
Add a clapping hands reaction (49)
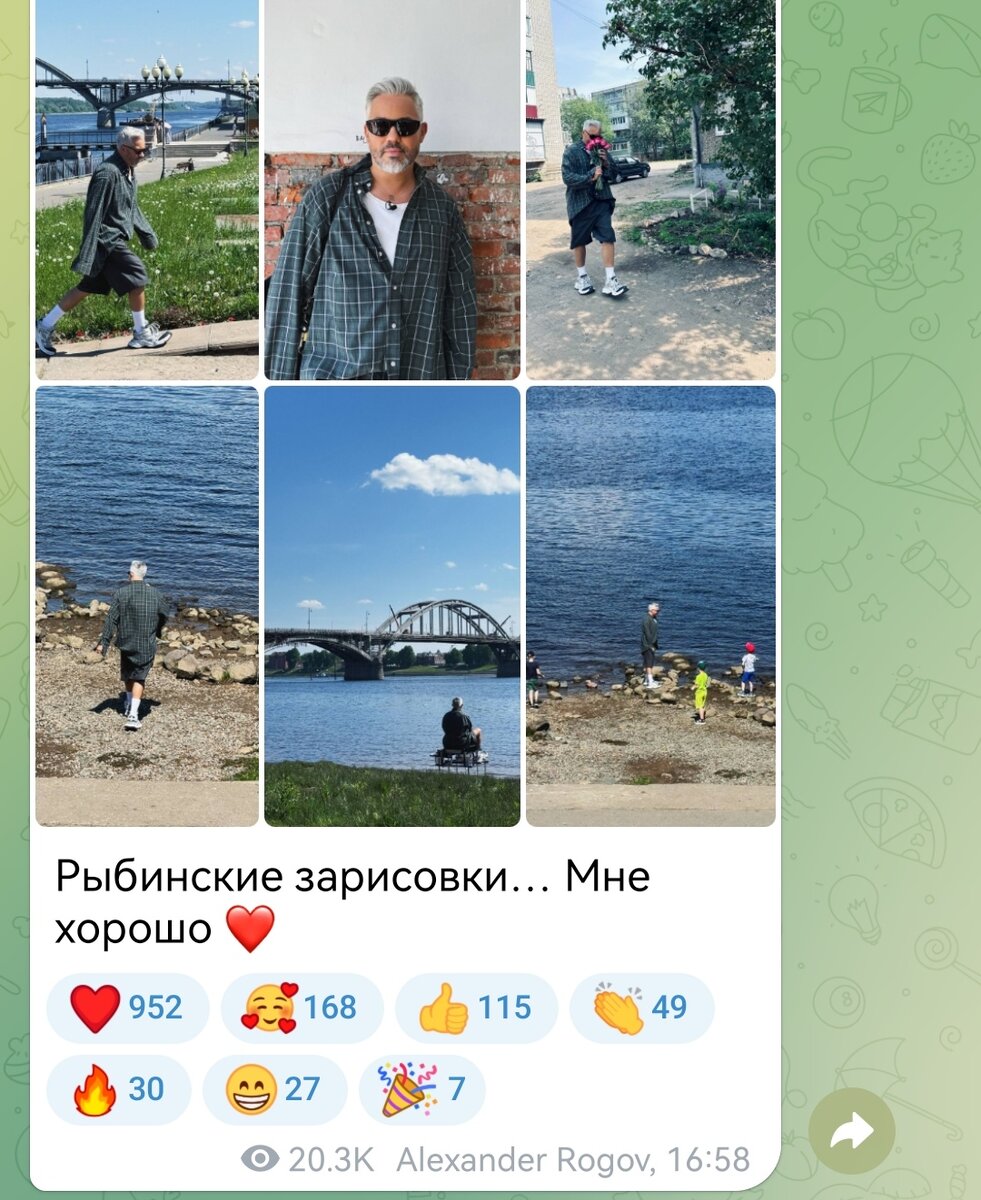[x=642, y=1008]
